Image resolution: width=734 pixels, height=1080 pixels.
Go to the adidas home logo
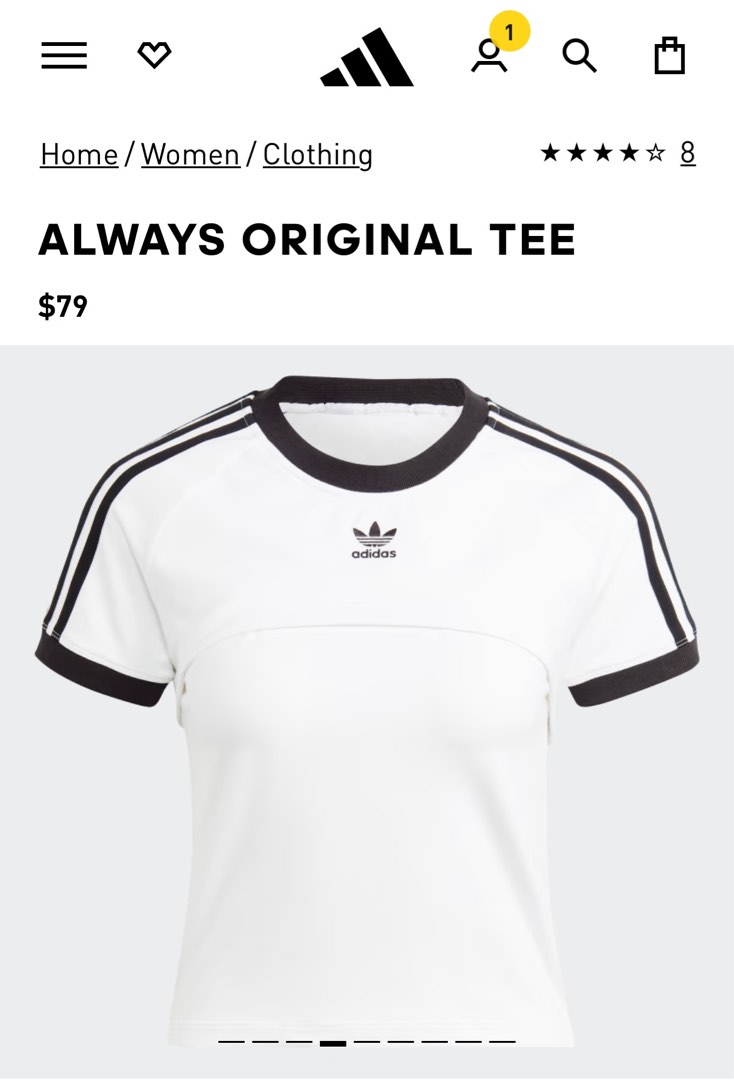[366, 58]
